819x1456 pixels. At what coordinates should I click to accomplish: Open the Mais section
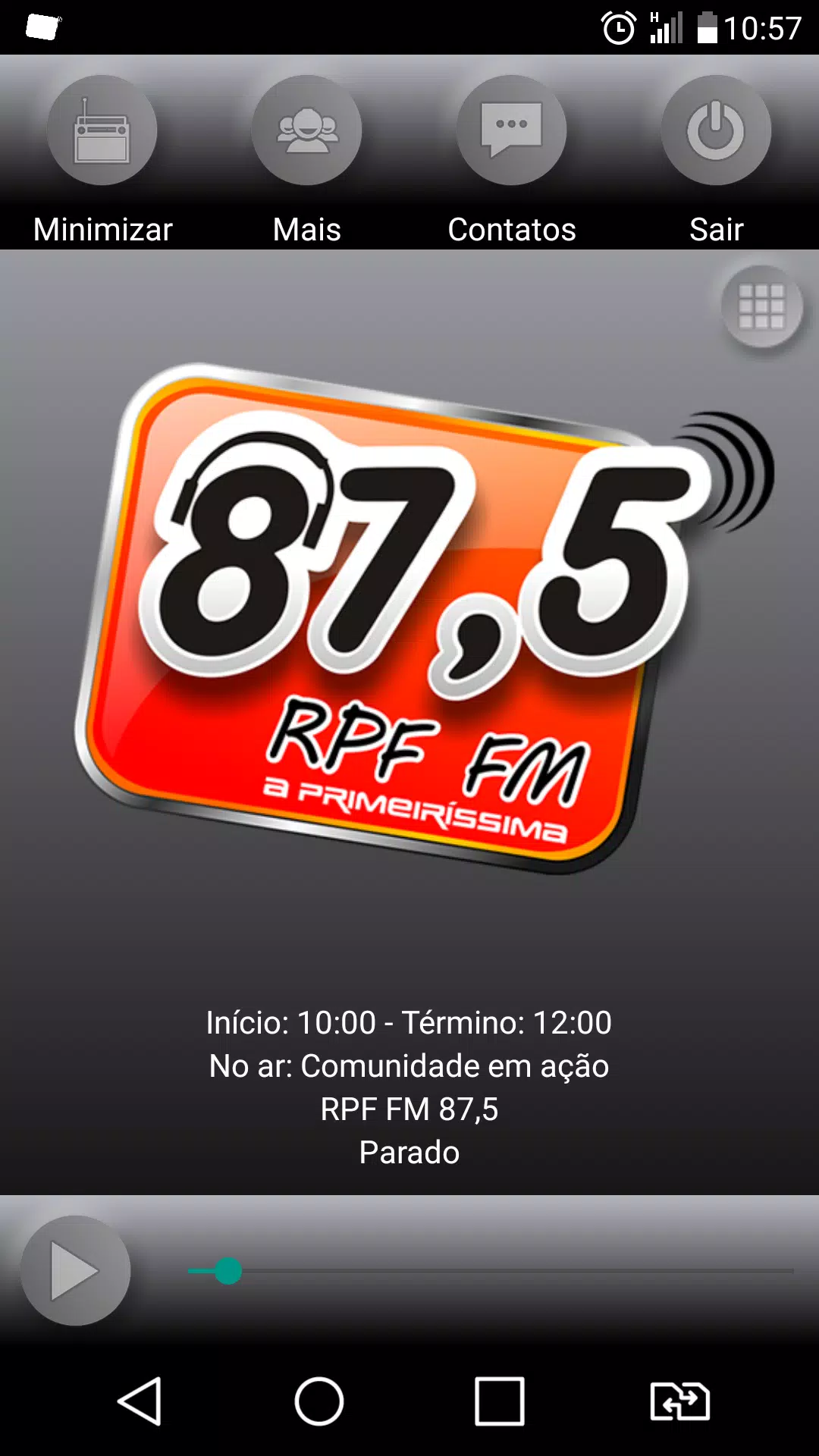tap(307, 131)
